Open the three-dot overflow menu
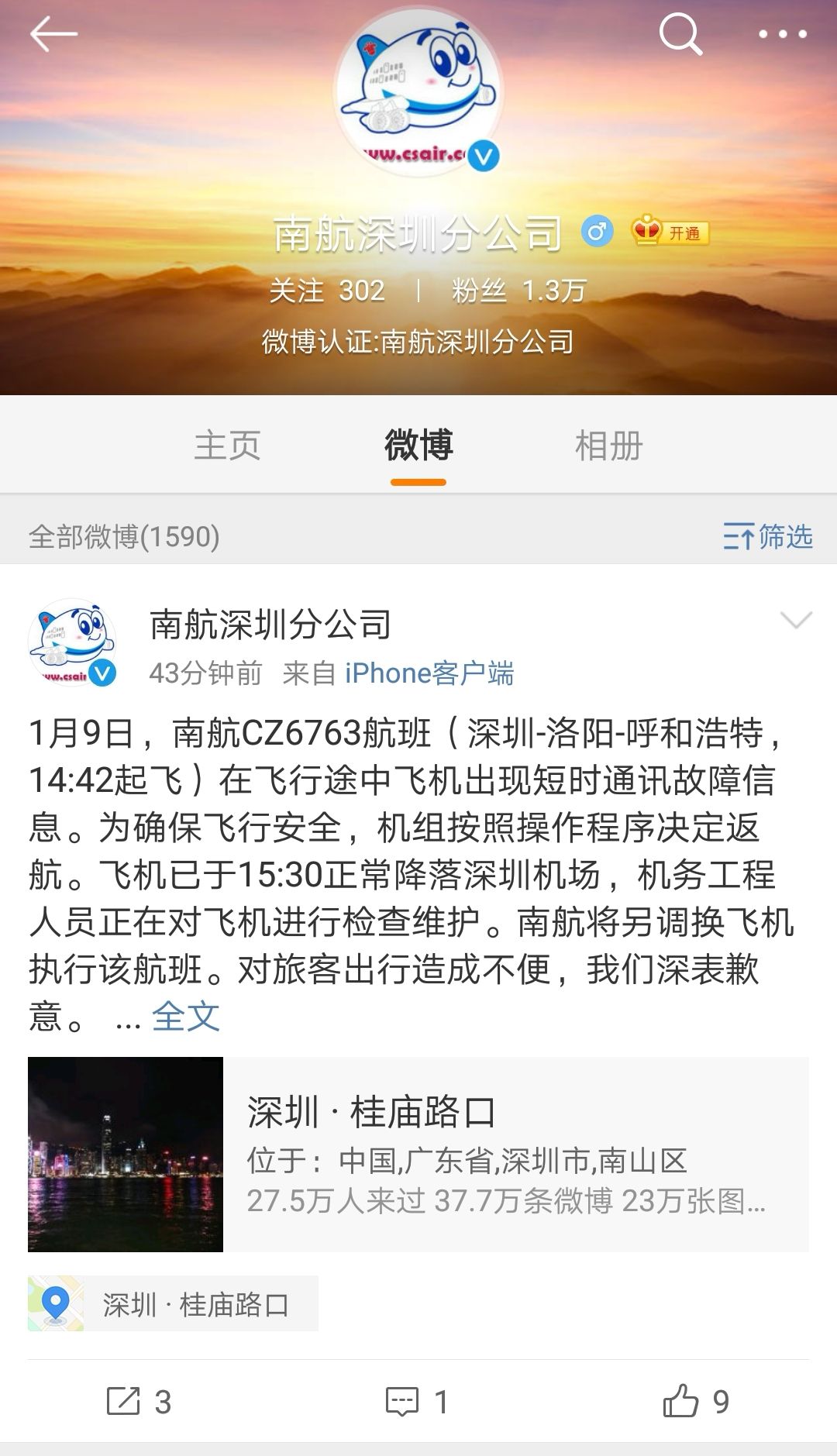The image size is (837, 1456). [782, 34]
